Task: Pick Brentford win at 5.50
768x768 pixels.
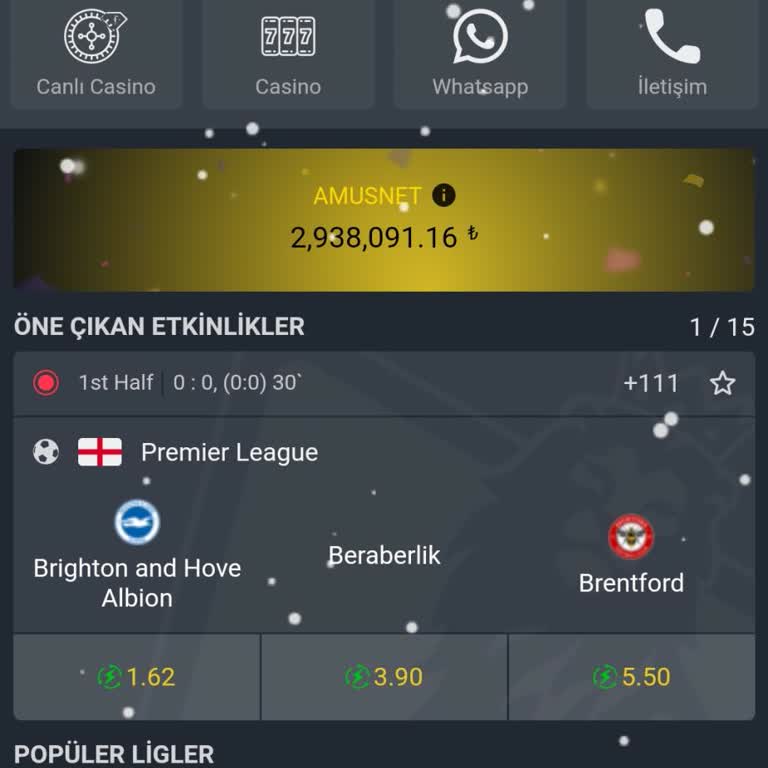Action: [x=631, y=677]
